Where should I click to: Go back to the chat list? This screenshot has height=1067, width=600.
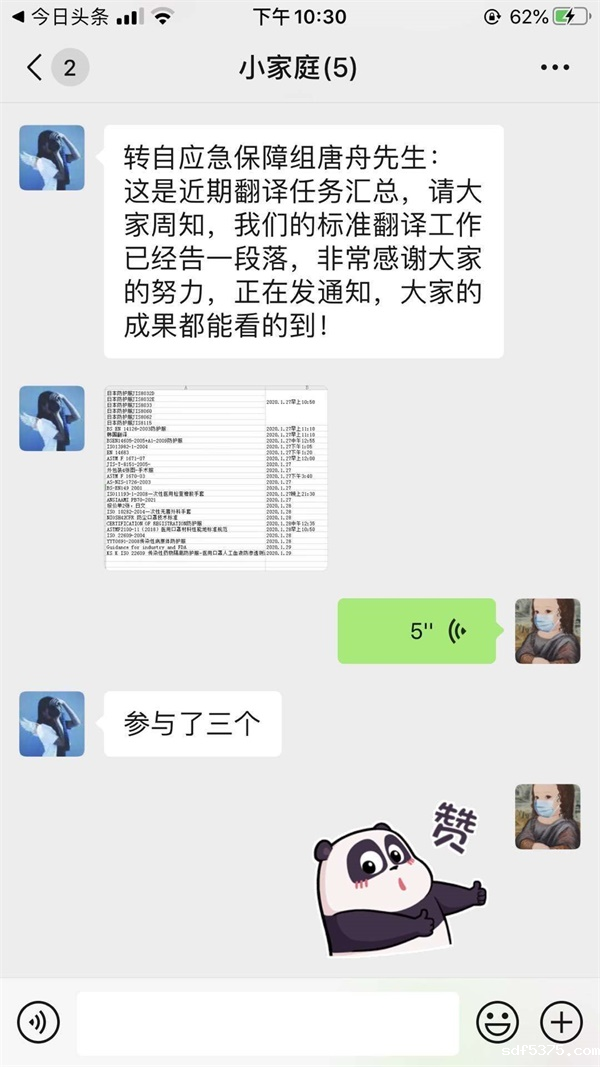[36, 68]
